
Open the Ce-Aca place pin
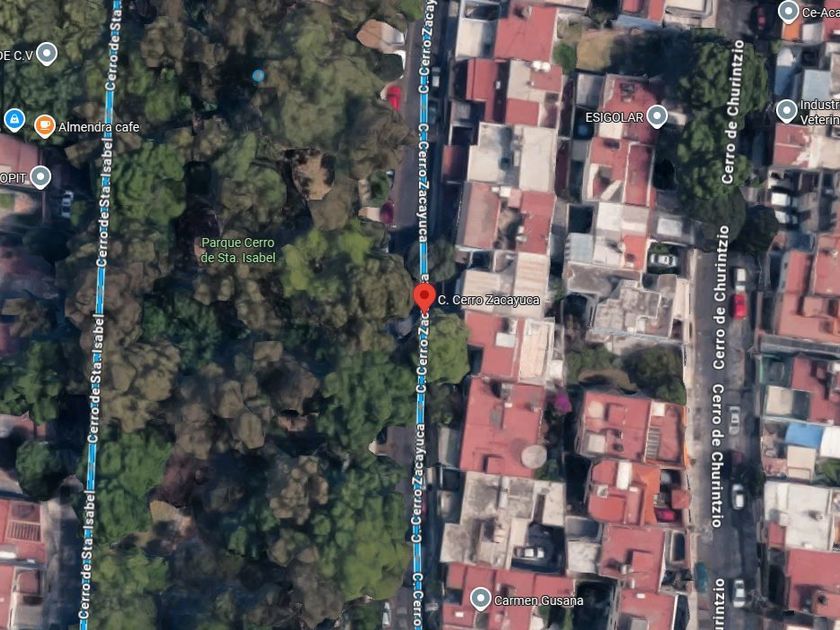788,12
